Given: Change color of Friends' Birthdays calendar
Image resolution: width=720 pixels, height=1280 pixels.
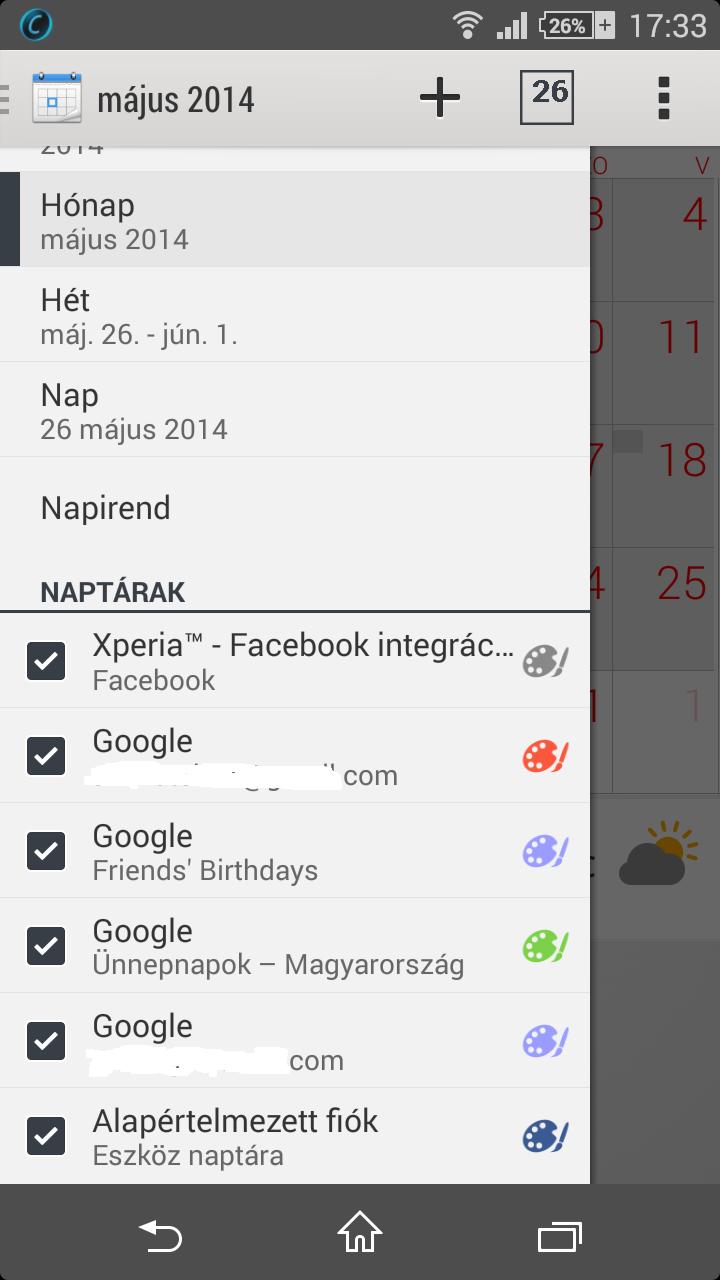Looking at the screenshot, I should point(546,851).
